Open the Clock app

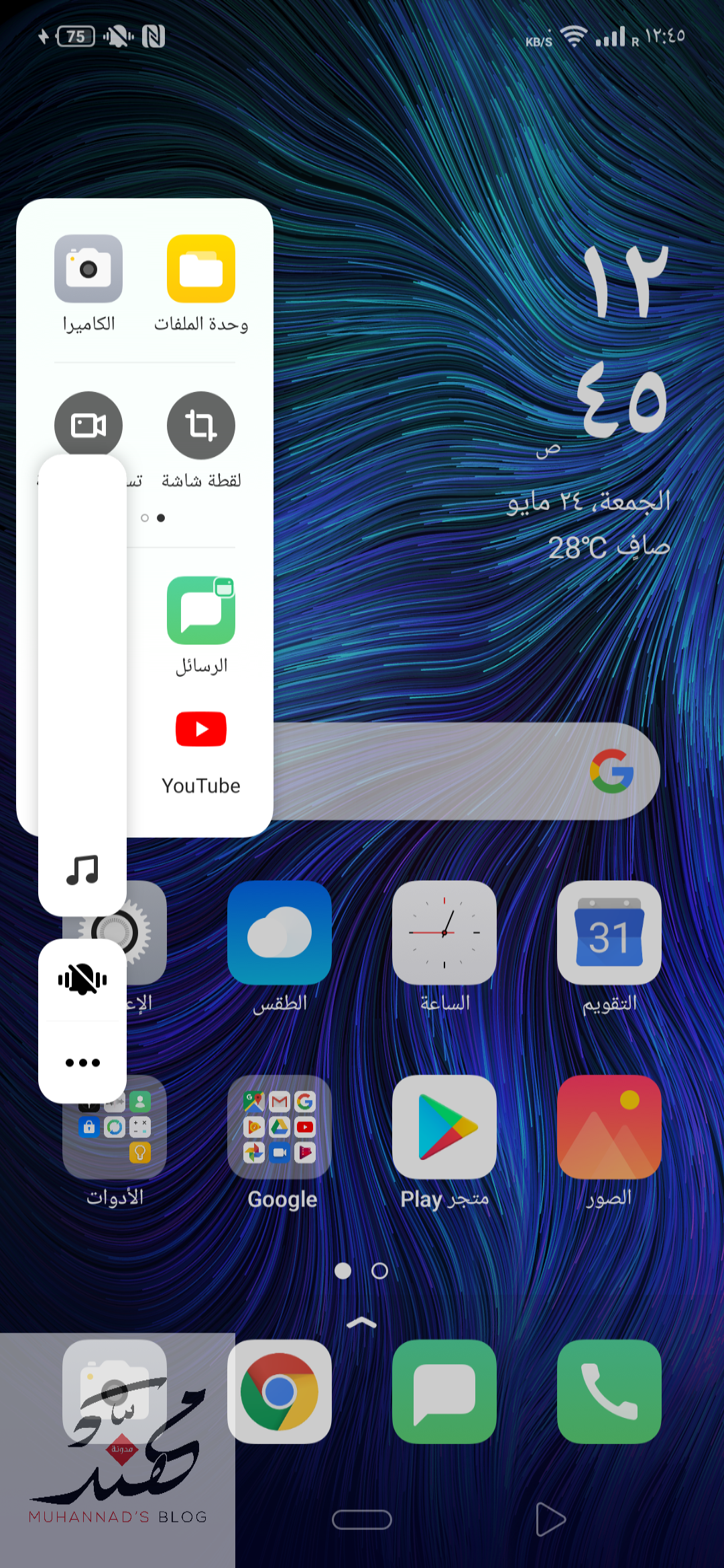pos(444,933)
